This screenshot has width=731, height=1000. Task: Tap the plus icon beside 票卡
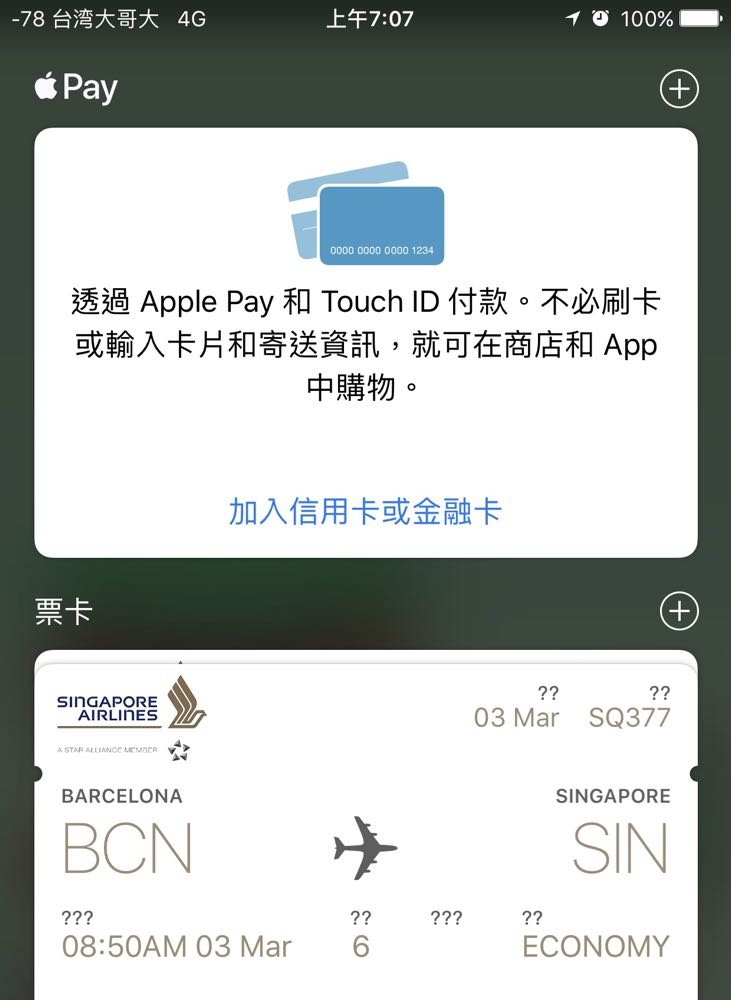tap(679, 610)
